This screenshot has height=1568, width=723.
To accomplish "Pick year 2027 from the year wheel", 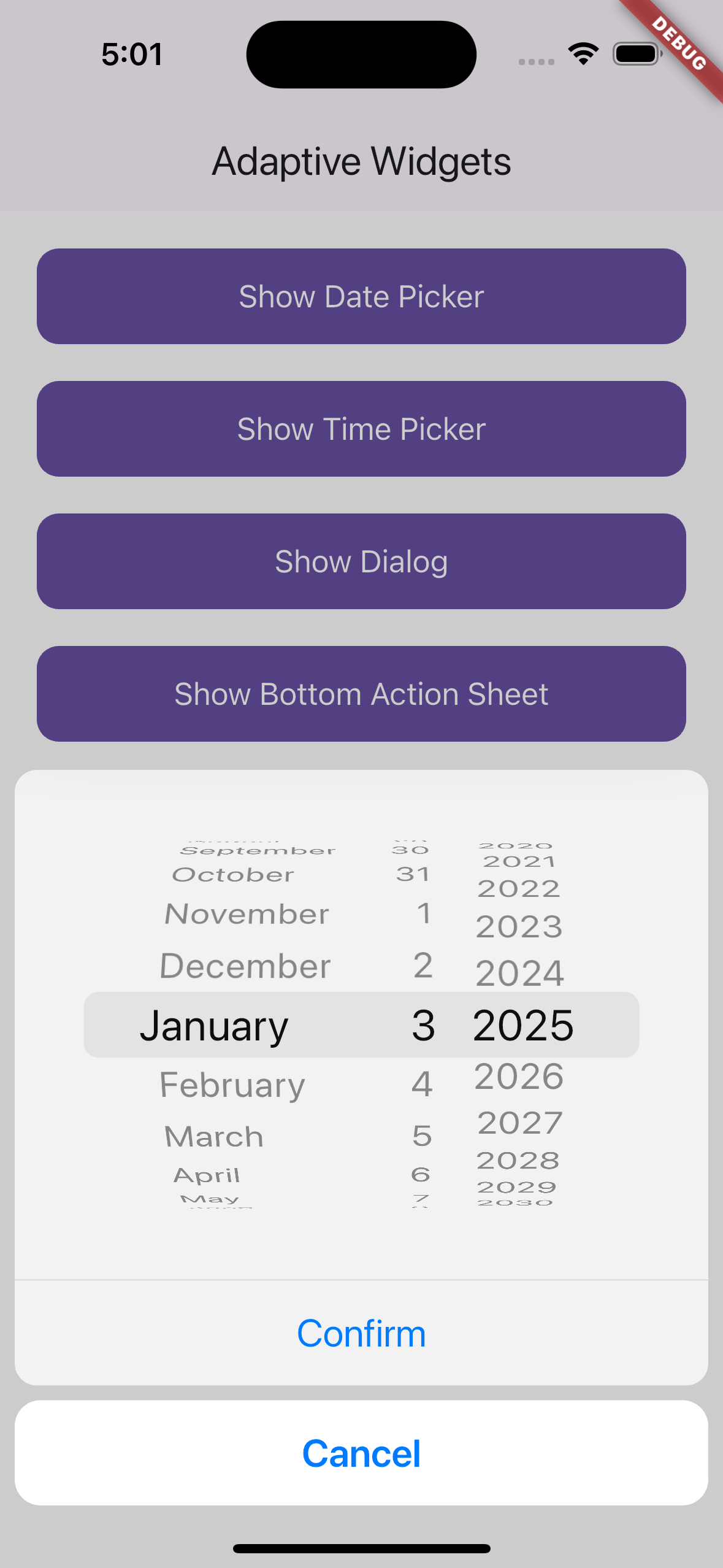I will [519, 1123].
